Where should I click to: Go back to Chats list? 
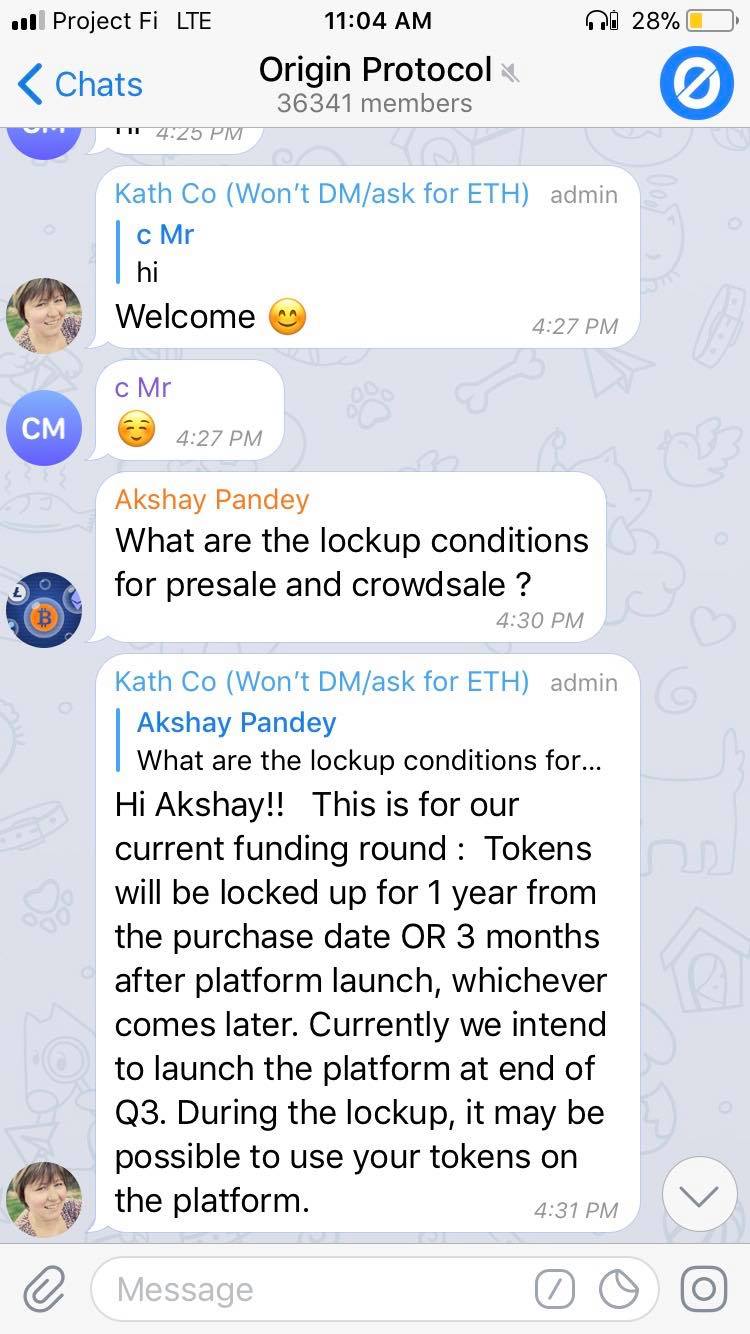coord(80,85)
